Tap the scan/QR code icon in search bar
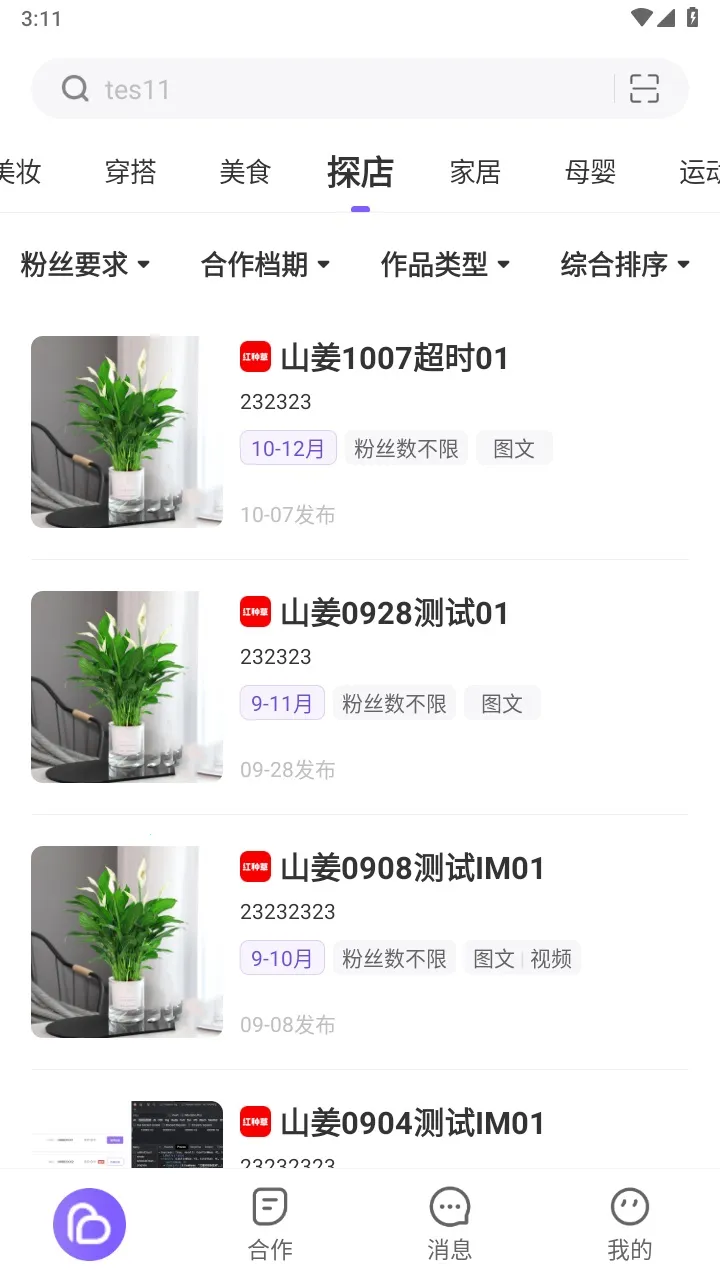720x1280 pixels. point(644,89)
